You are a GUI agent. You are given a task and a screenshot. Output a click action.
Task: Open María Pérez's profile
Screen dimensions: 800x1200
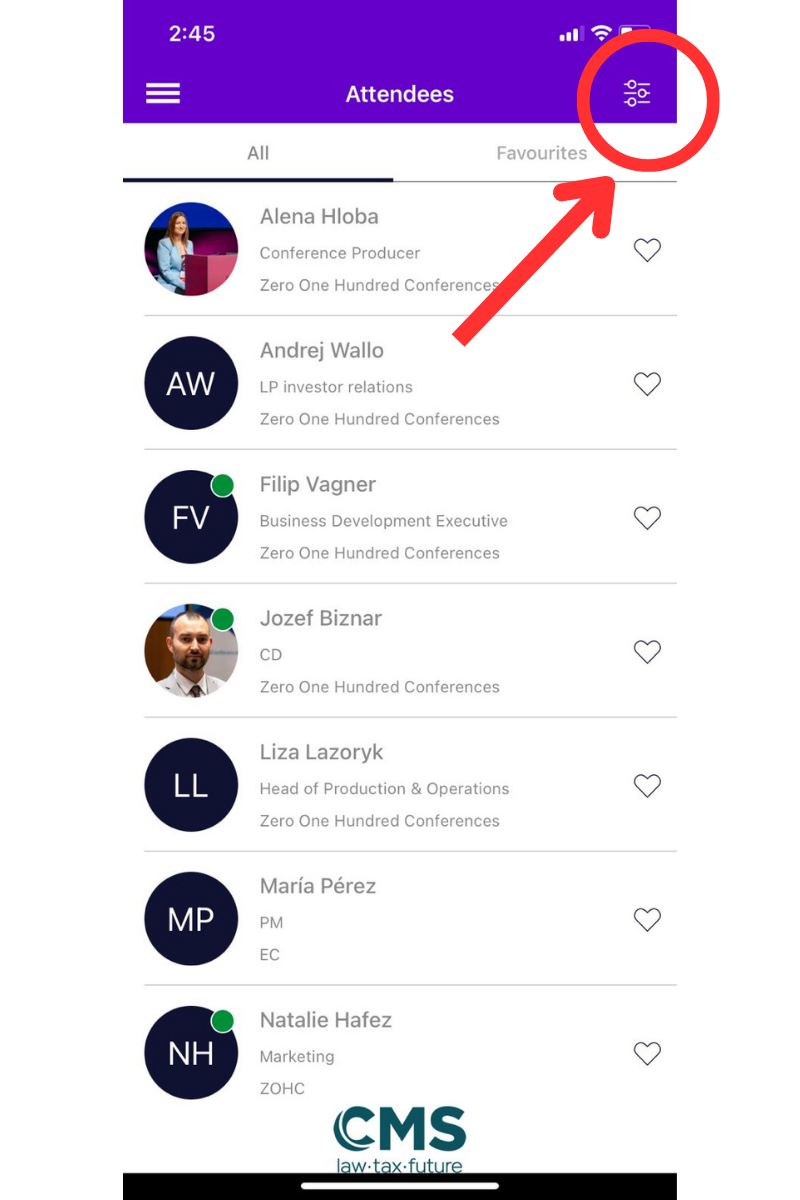click(x=318, y=887)
